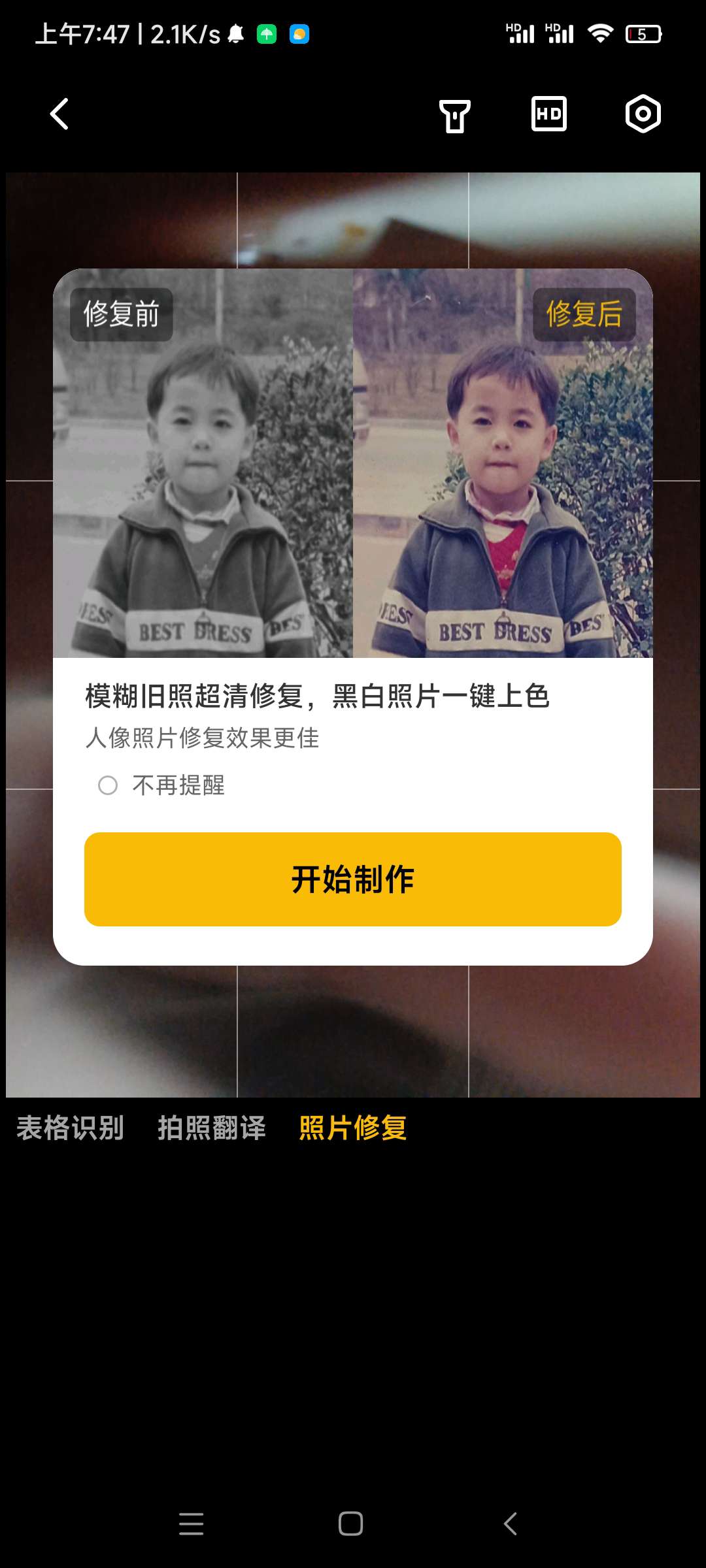Viewport: 706px width, 1568px height.
Task: Select the 不再提醒 radio button
Action: pyautogui.click(x=108, y=785)
